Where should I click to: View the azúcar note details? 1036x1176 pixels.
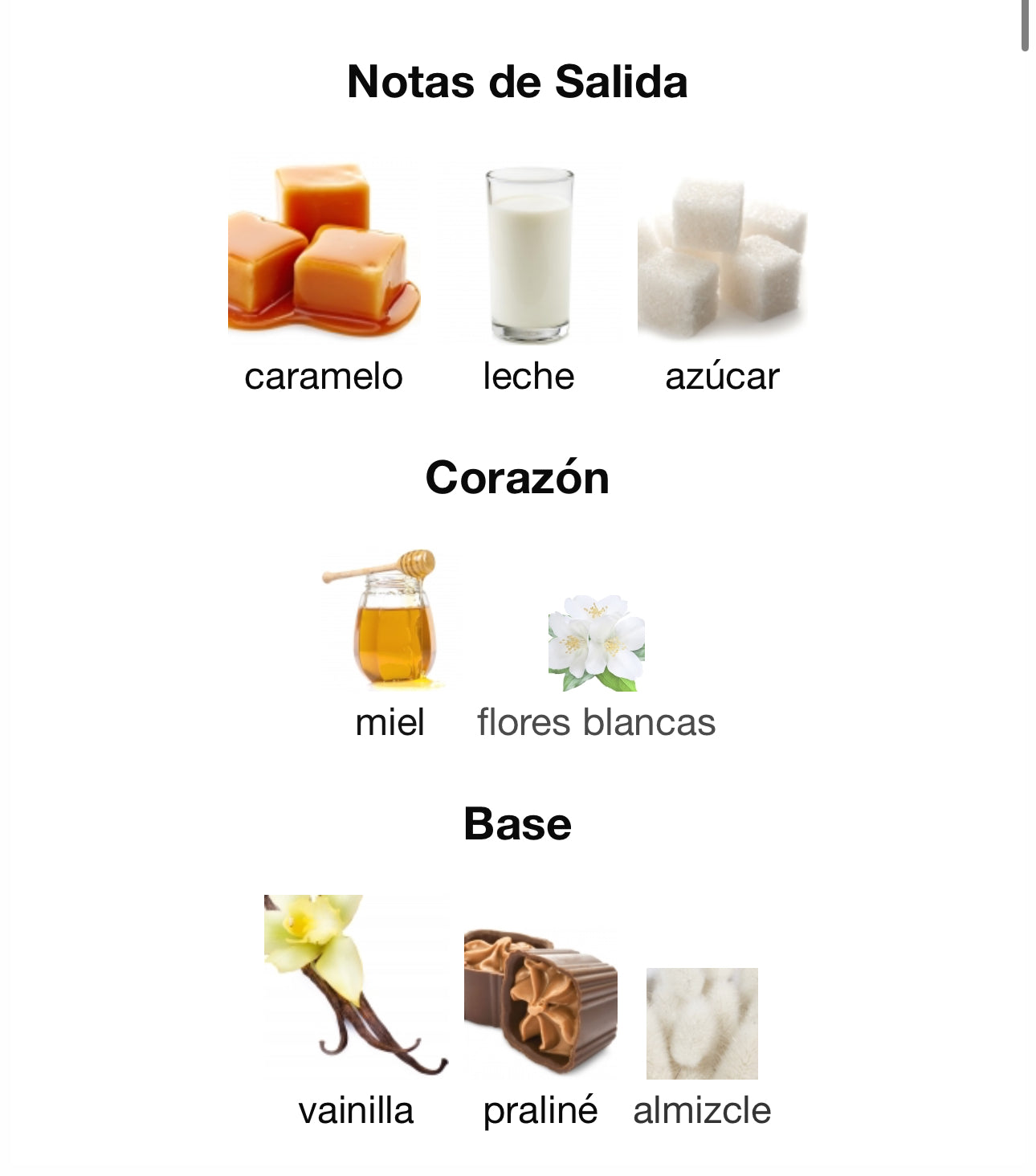(722, 257)
